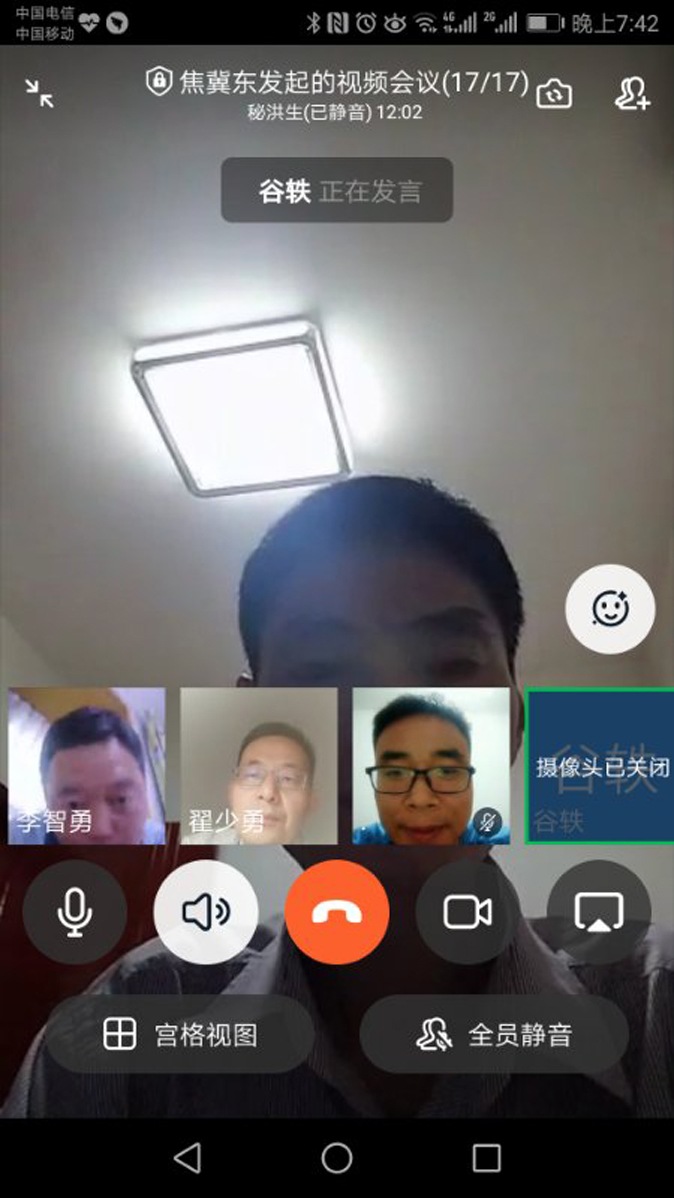The height and width of the screenshot is (1198, 674).
Task: Switch to 宫格视图 grid layout
Action: point(181,1034)
